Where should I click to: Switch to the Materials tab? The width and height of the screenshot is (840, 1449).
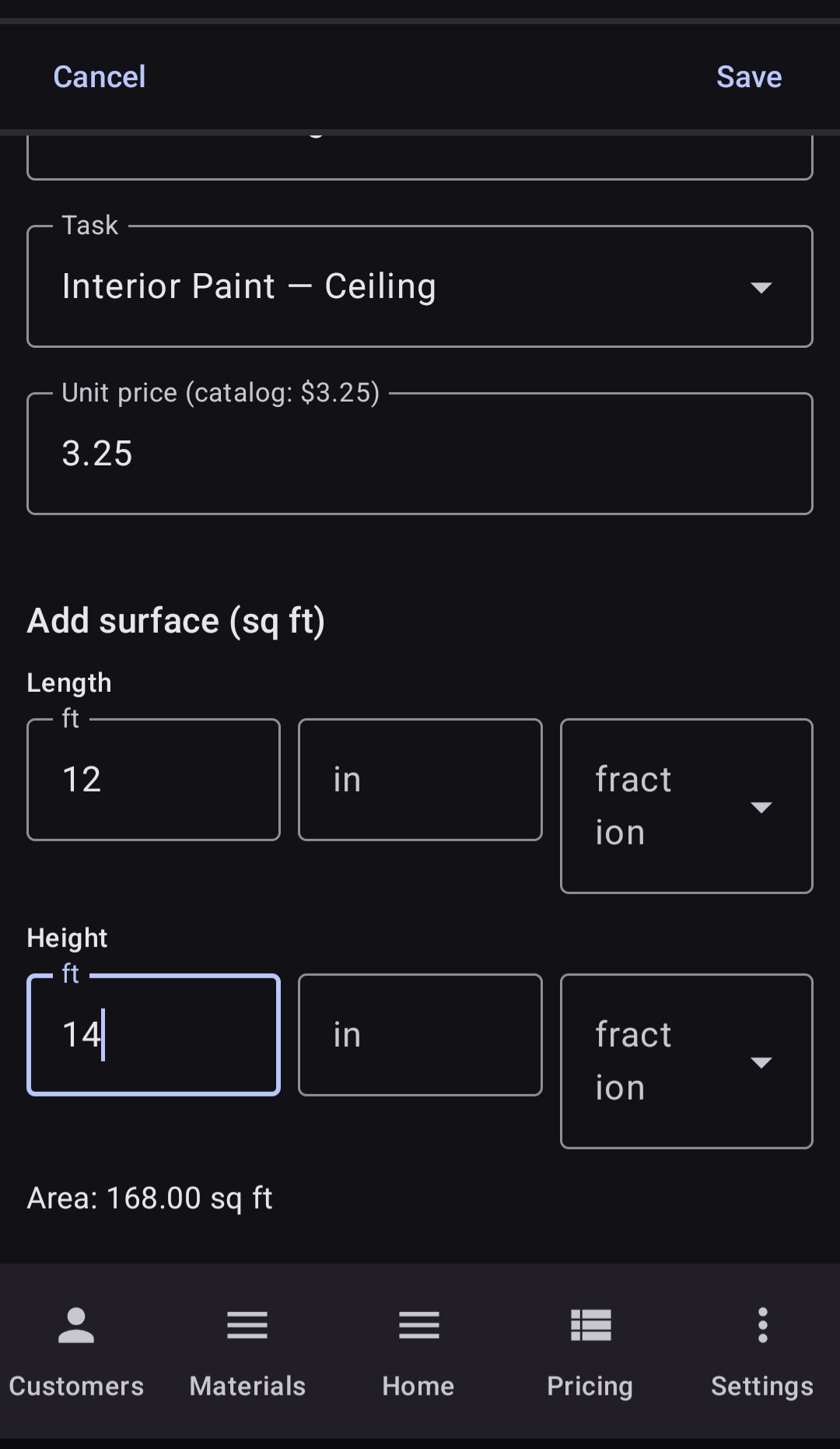(247, 1354)
